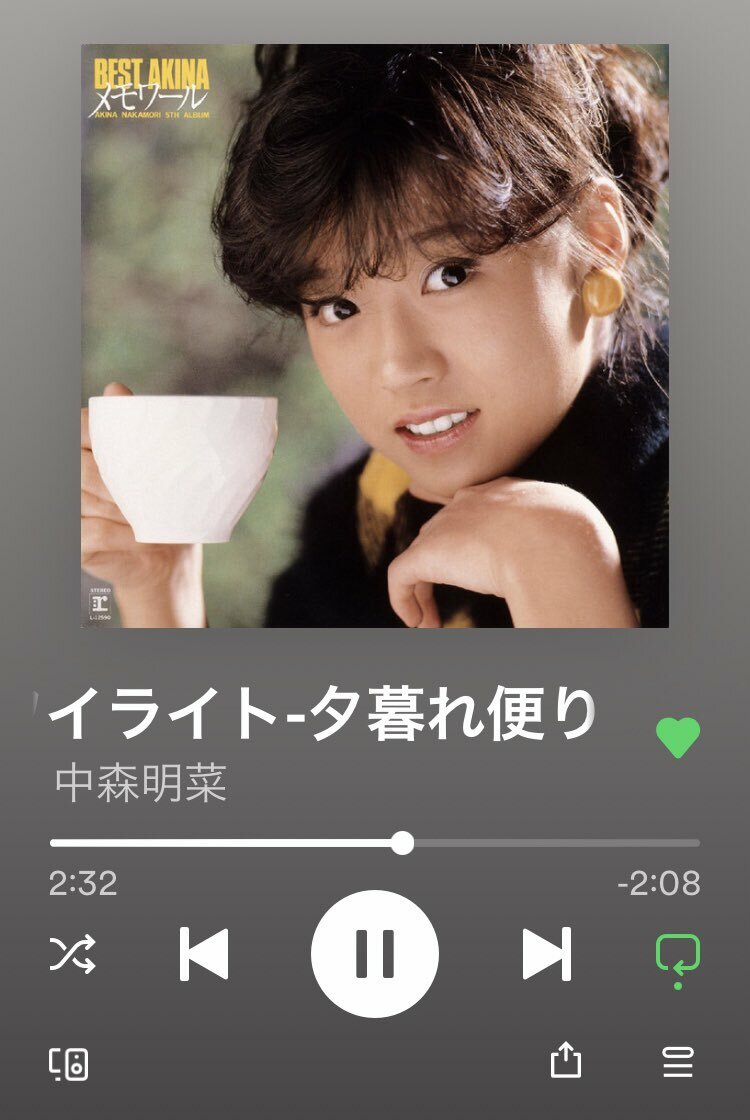Turn off the repeat mode
This screenshot has height=1120, width=750.
click(x=678, y=956)
